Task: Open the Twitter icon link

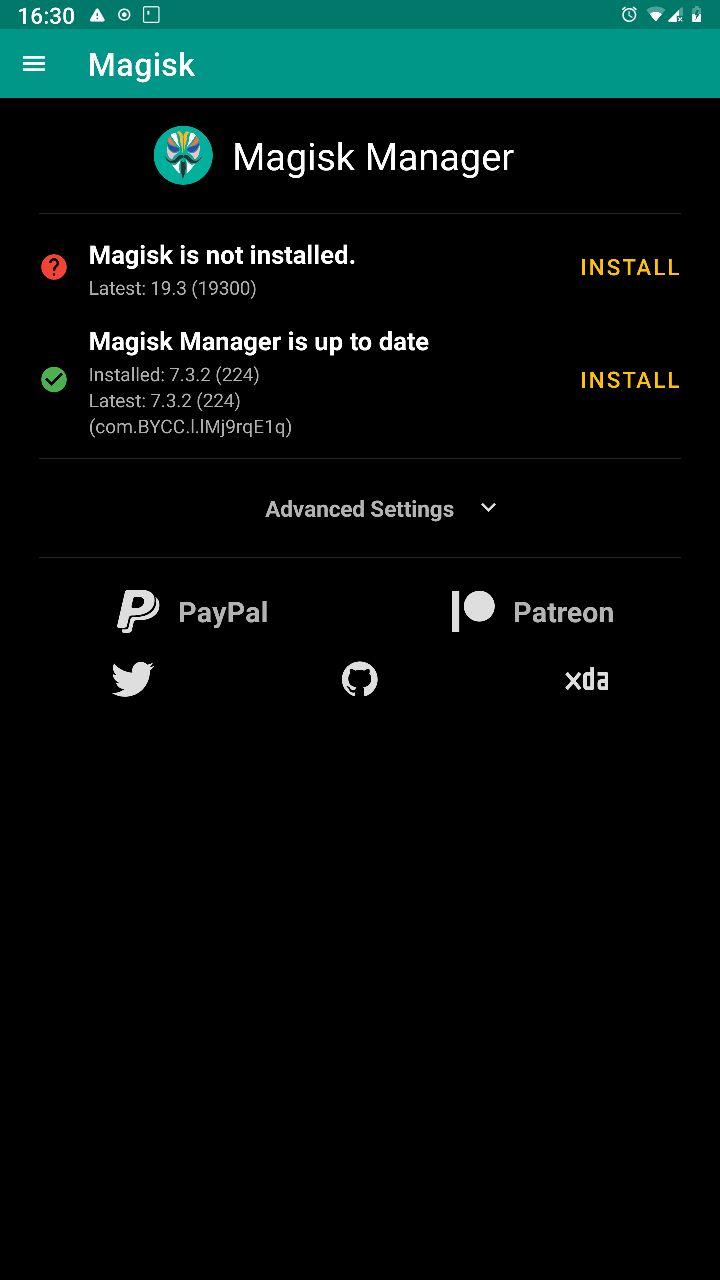Action: click(133, 680)
